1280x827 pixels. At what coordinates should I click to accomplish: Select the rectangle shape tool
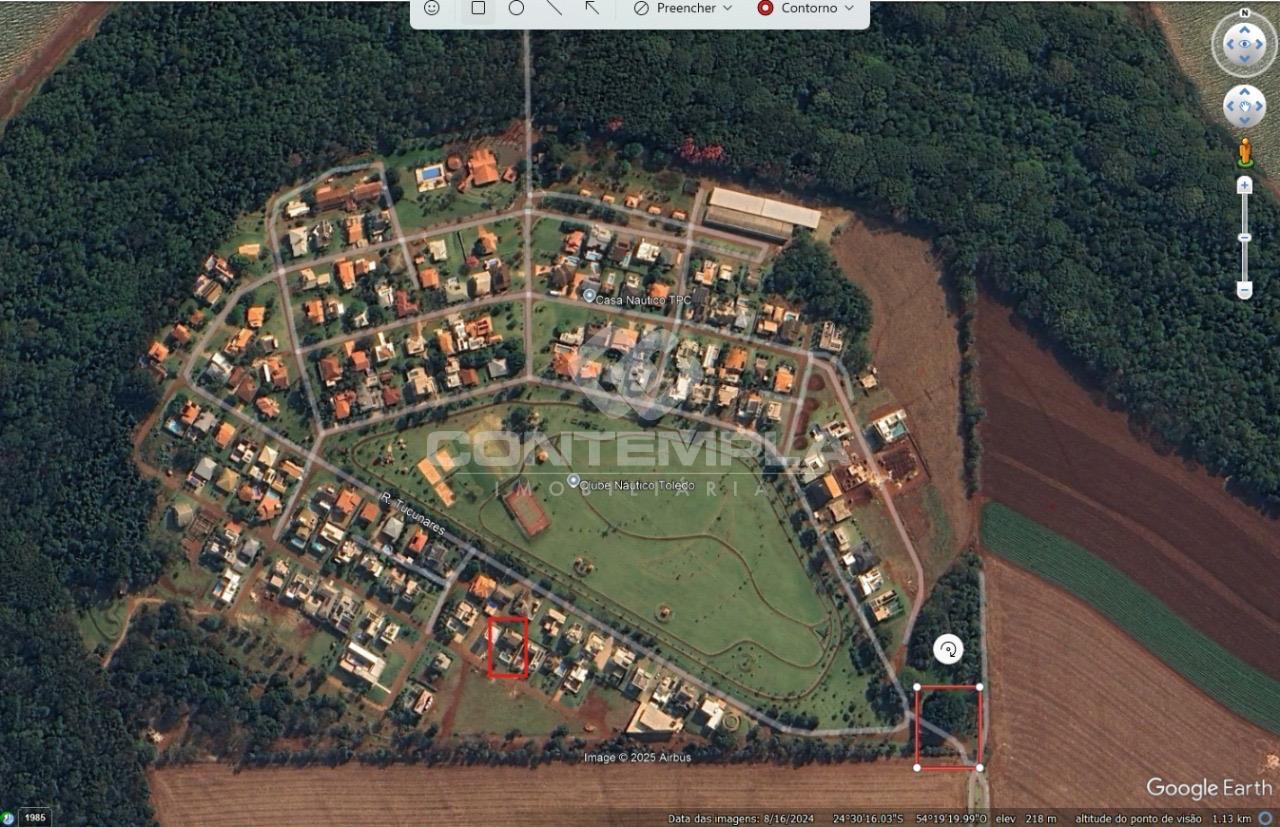pyautogui.click(x=478, y=8)
